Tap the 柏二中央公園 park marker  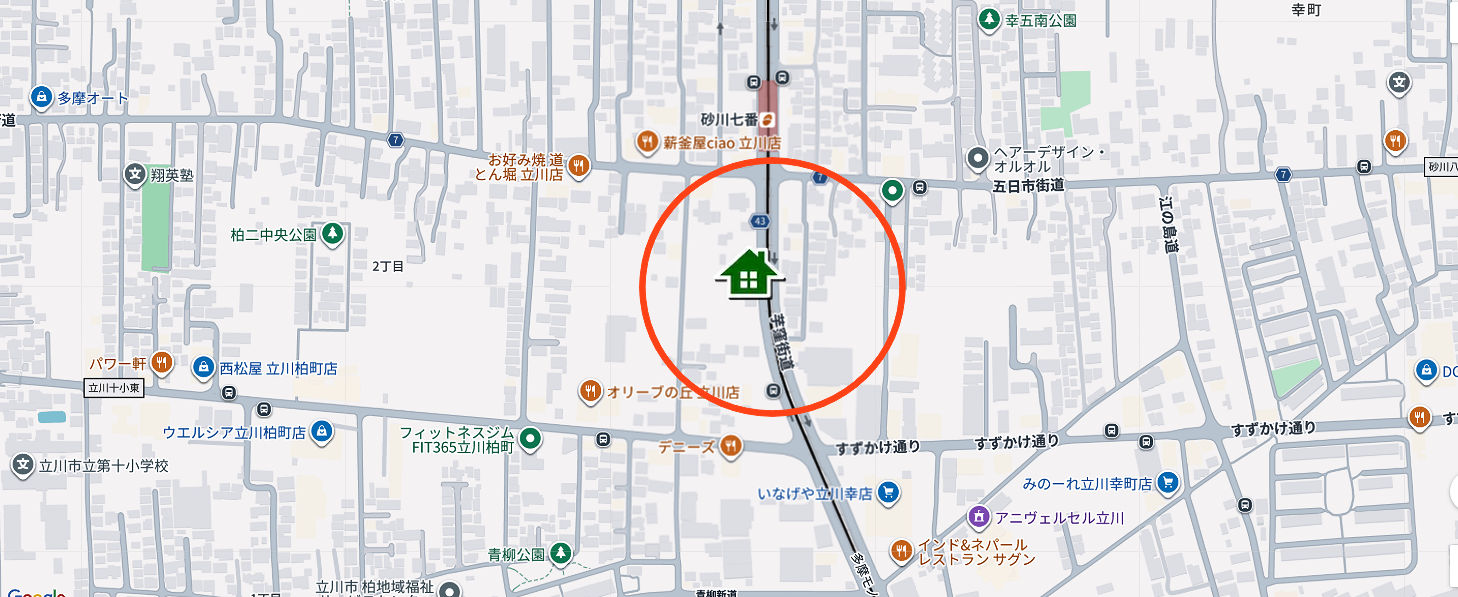click(332, 235)
